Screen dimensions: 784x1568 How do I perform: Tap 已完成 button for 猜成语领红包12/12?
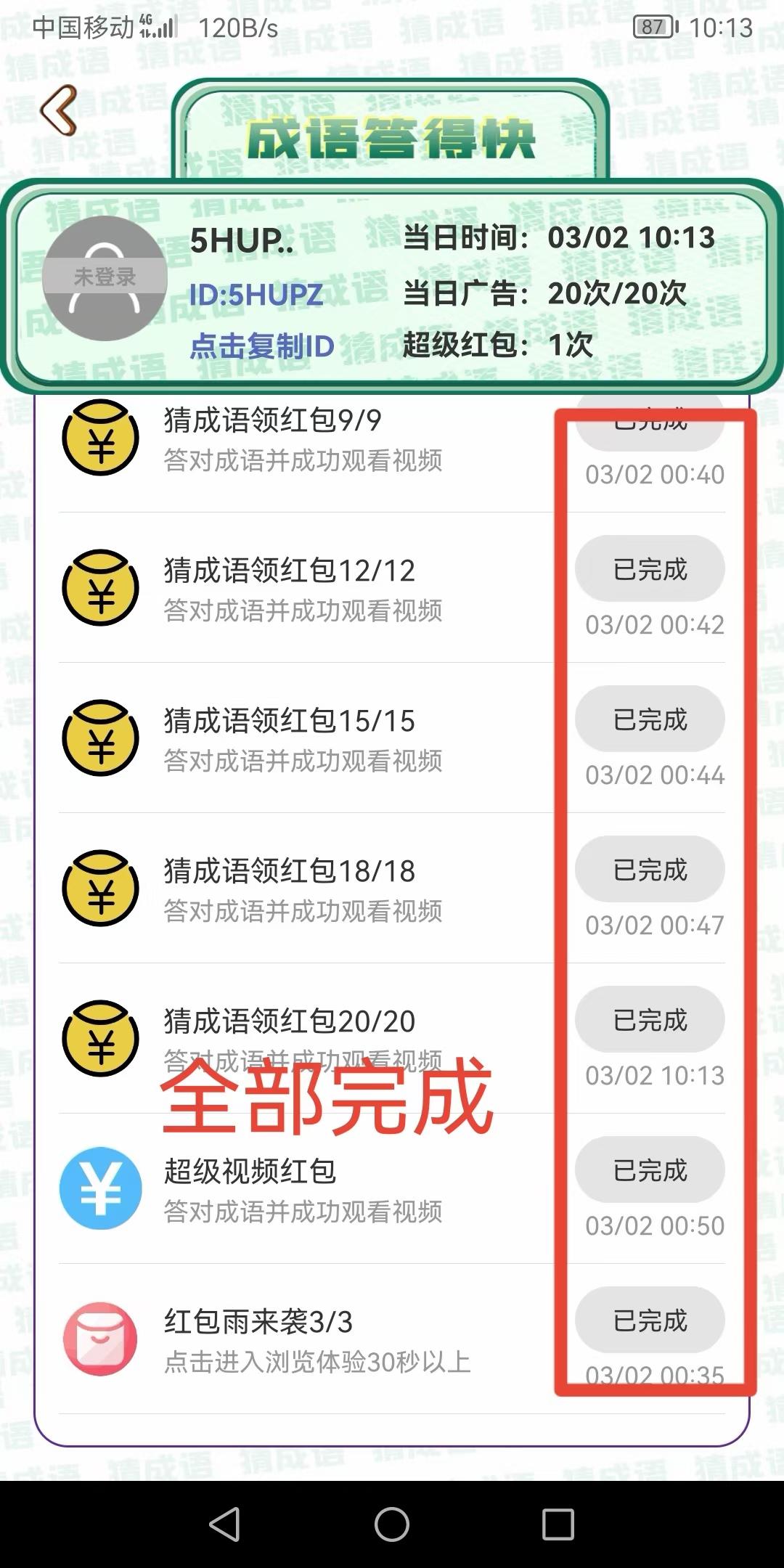[x=650, y=569]
